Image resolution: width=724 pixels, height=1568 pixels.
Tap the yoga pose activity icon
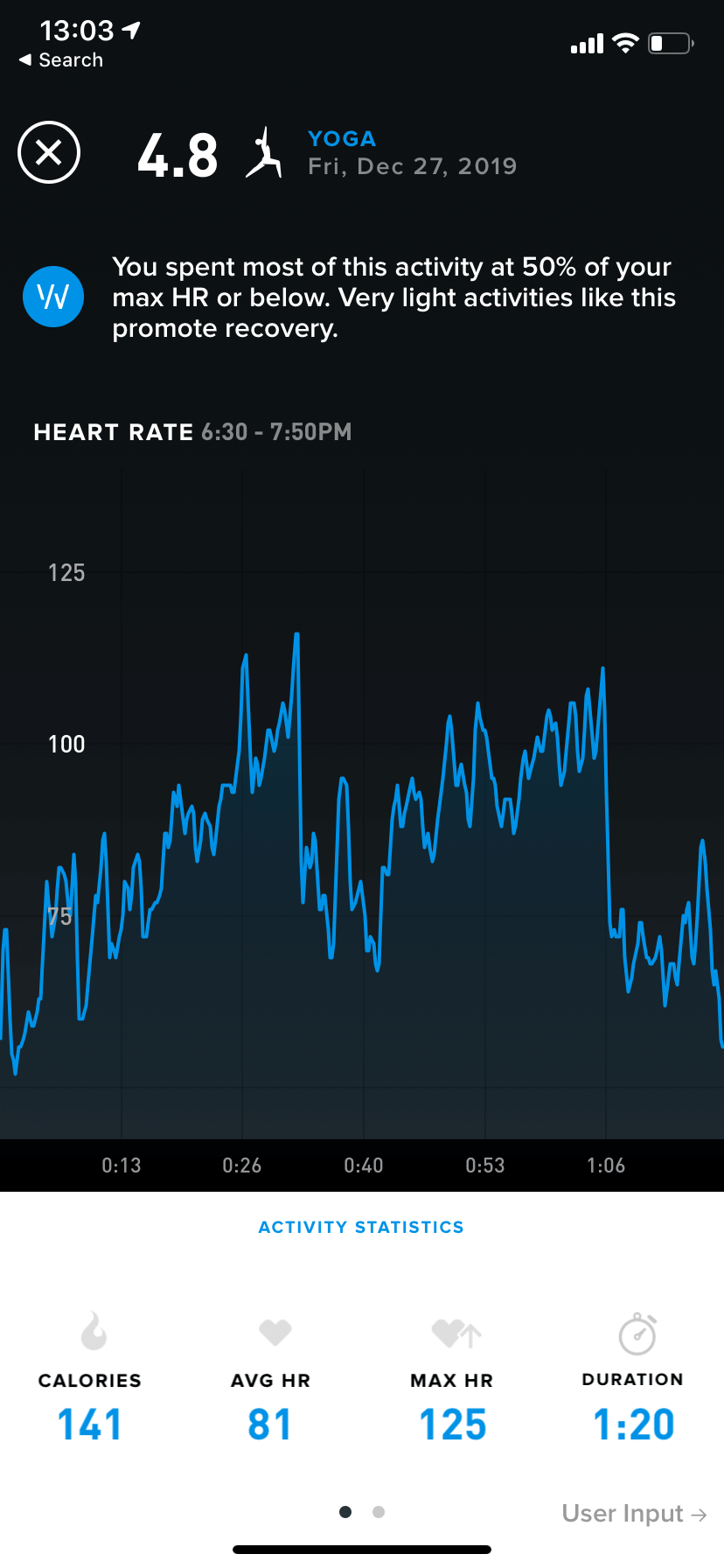click(x=264, y=154)
